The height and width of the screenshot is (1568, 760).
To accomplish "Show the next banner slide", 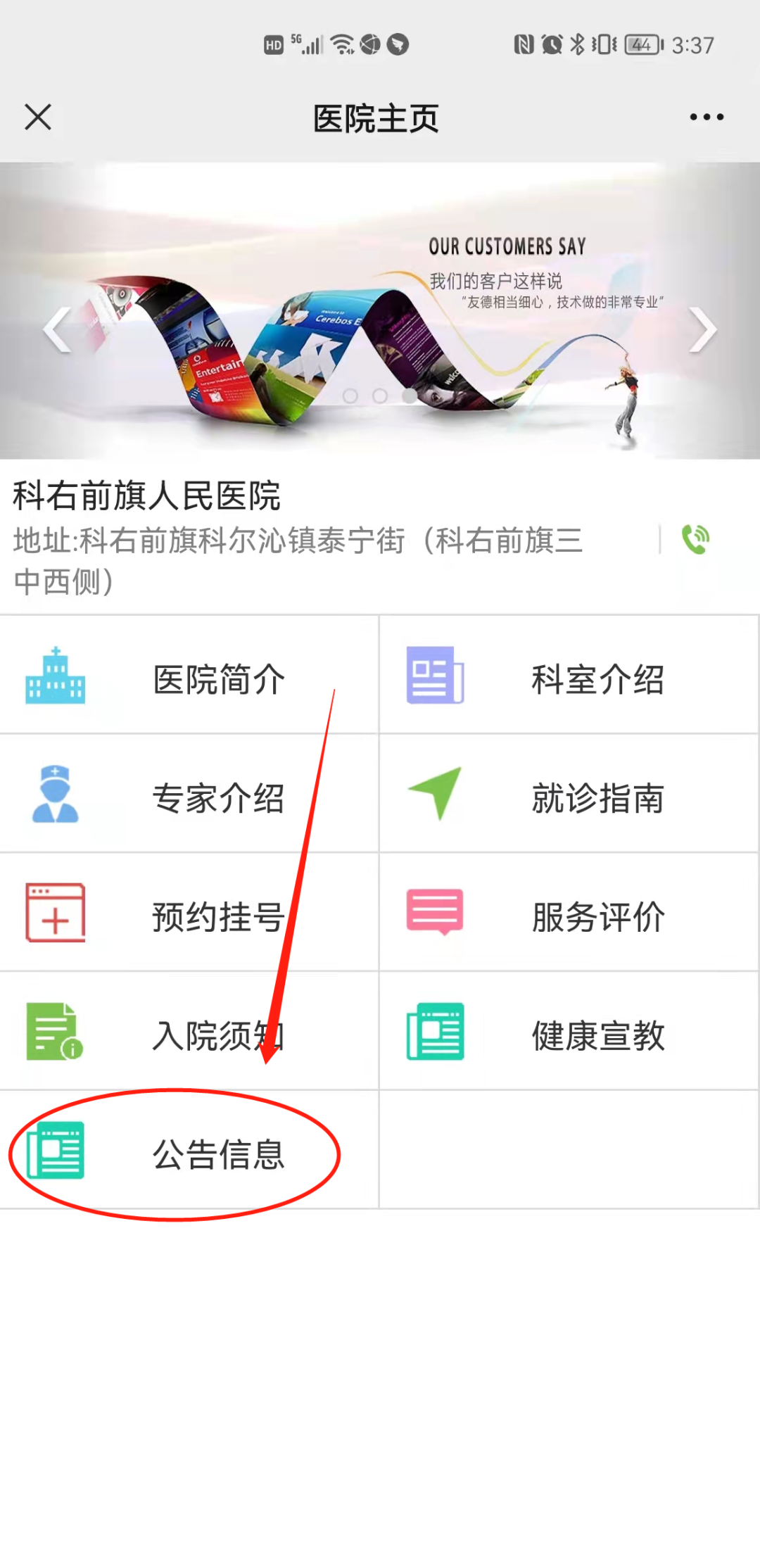I will [702, 329].
